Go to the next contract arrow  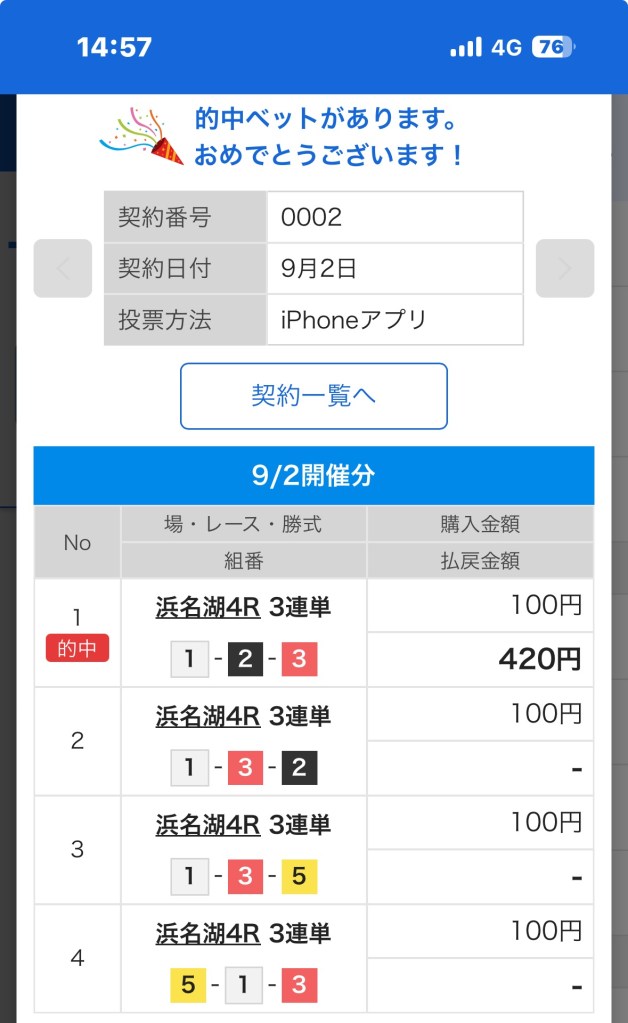tap(564, 268)
